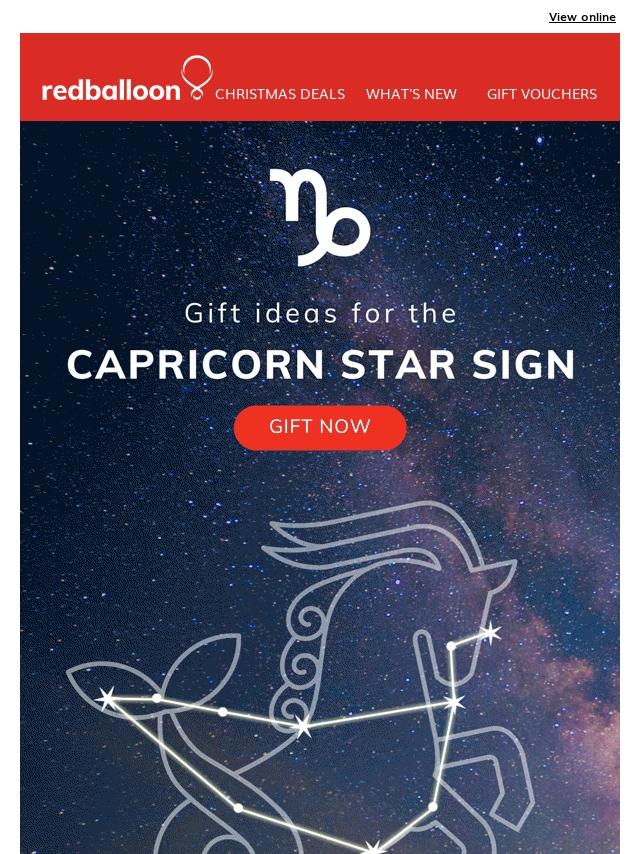Open the View online link
640x854 pixels.
pos(582,17)
